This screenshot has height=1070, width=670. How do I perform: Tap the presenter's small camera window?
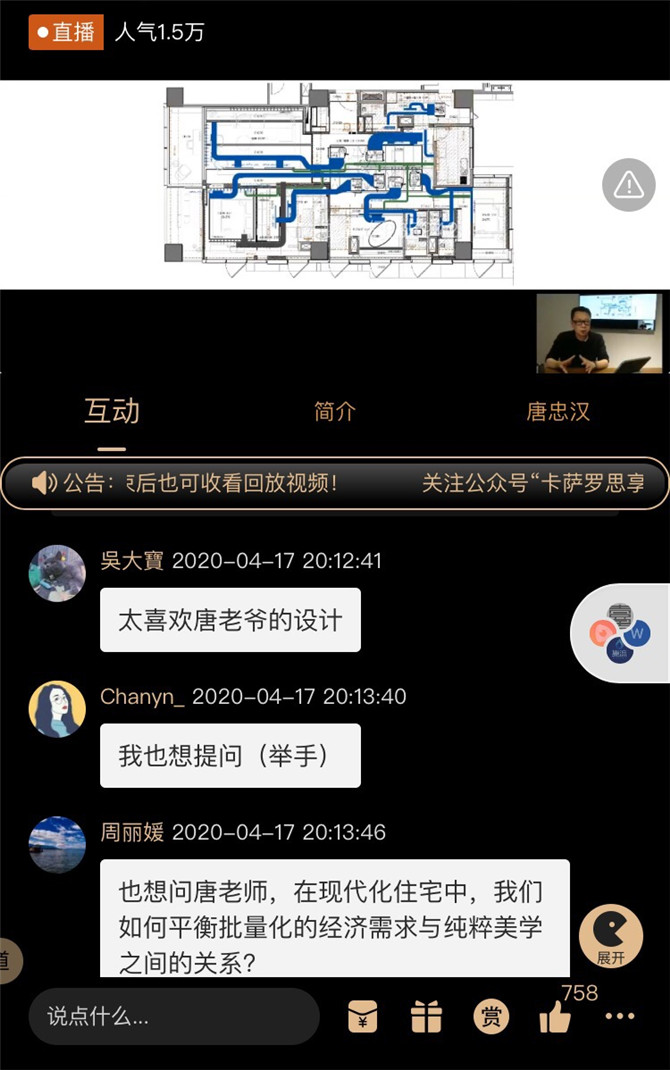point(598,333)
